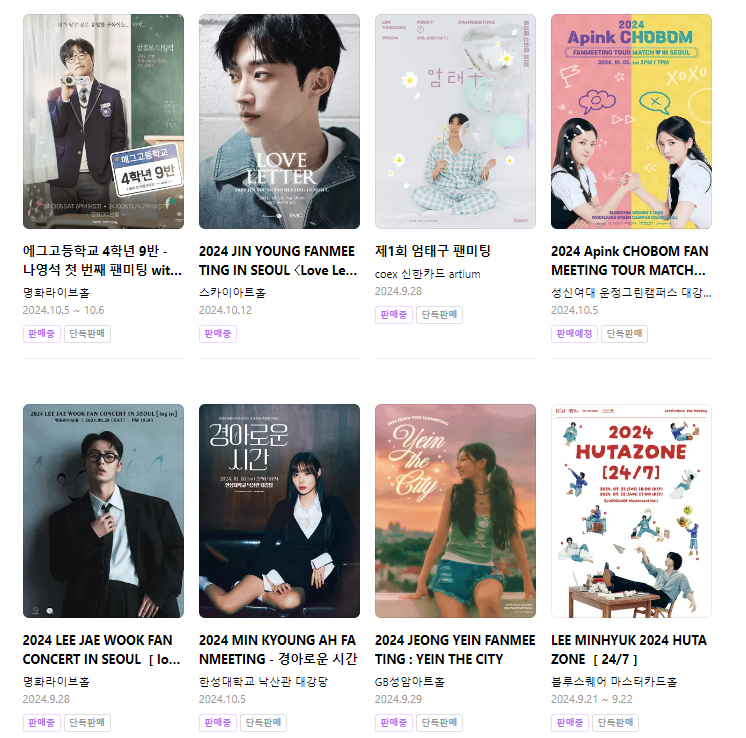Open the 에그고등학교 4학년 9반 fan meeting poster
The image size is (746, 738).
103,121
